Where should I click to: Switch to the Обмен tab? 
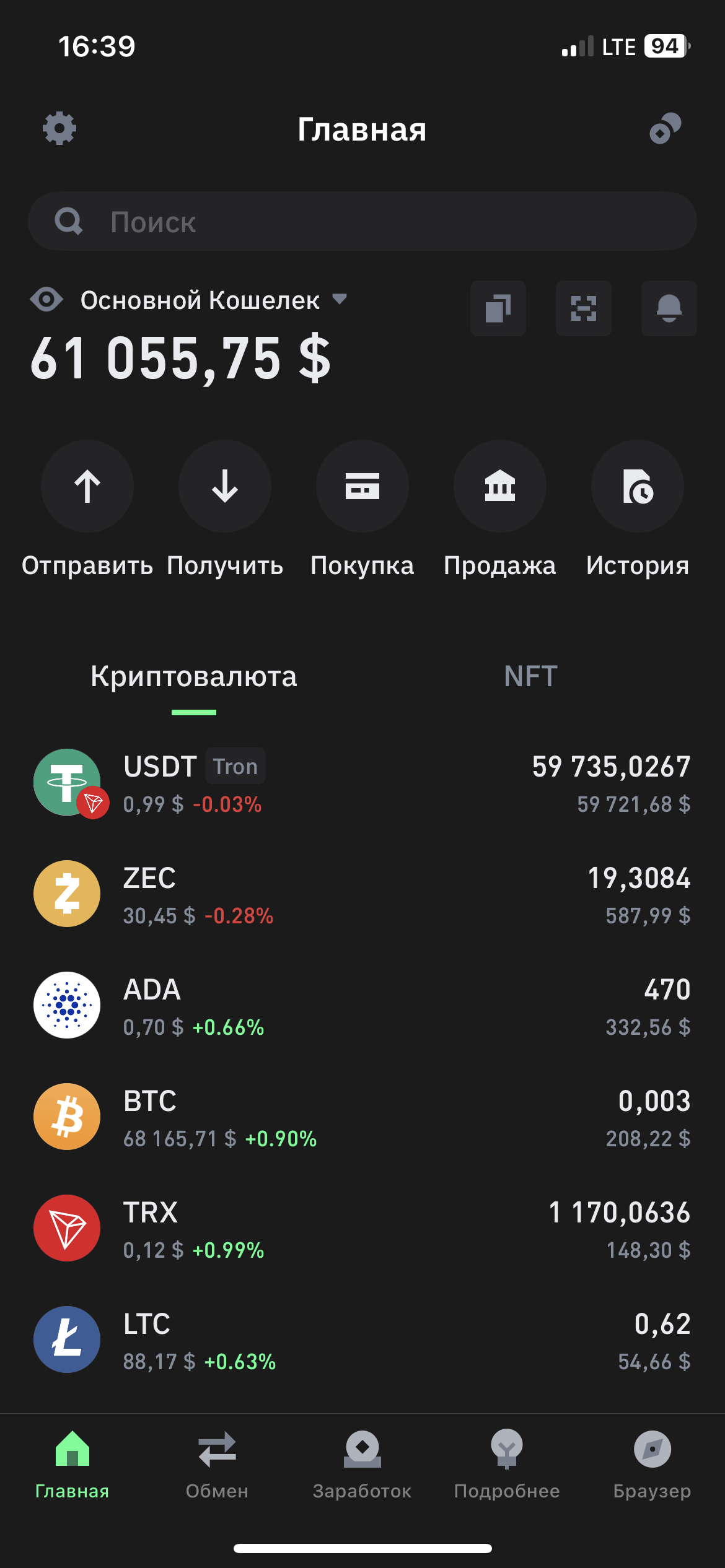[x=217, y=1465]
